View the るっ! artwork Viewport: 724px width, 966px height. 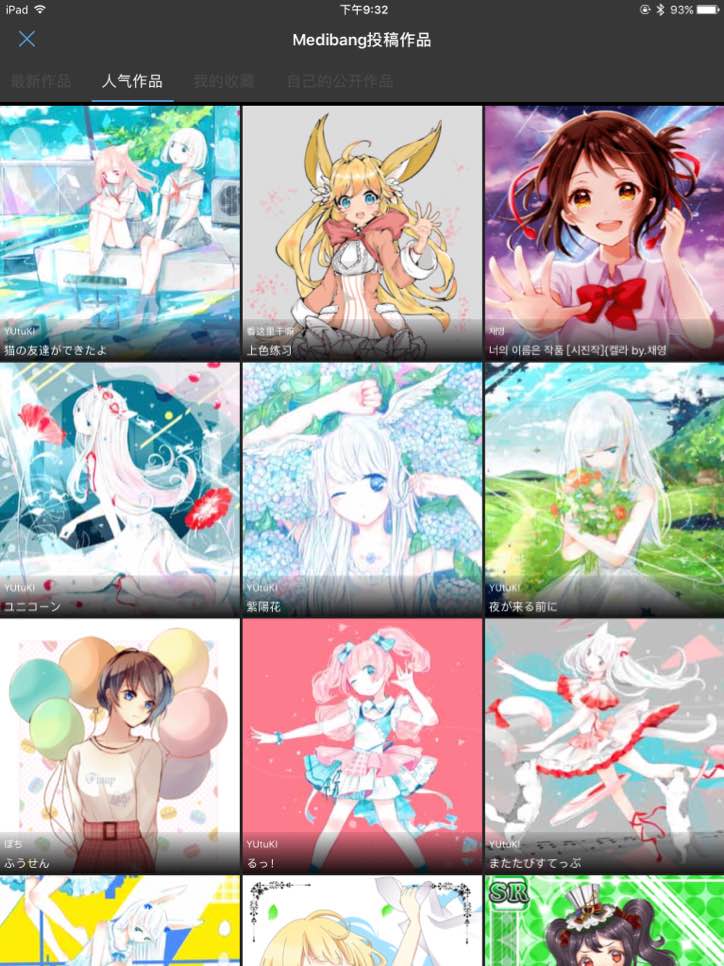[362, 745]
